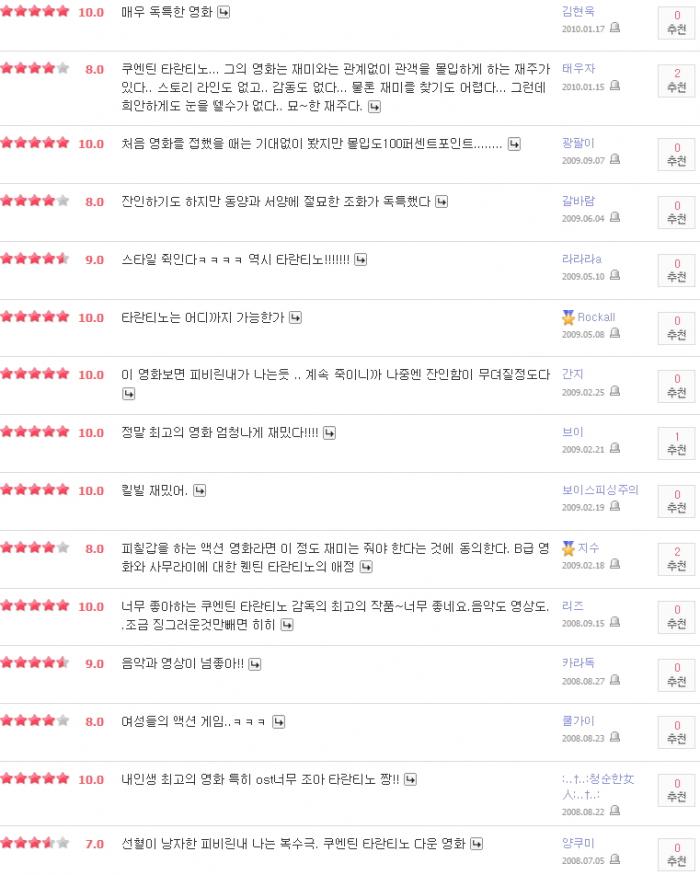700x875 pixels.
Task: Recommend 김현욱's review
Action: (677, 30)
